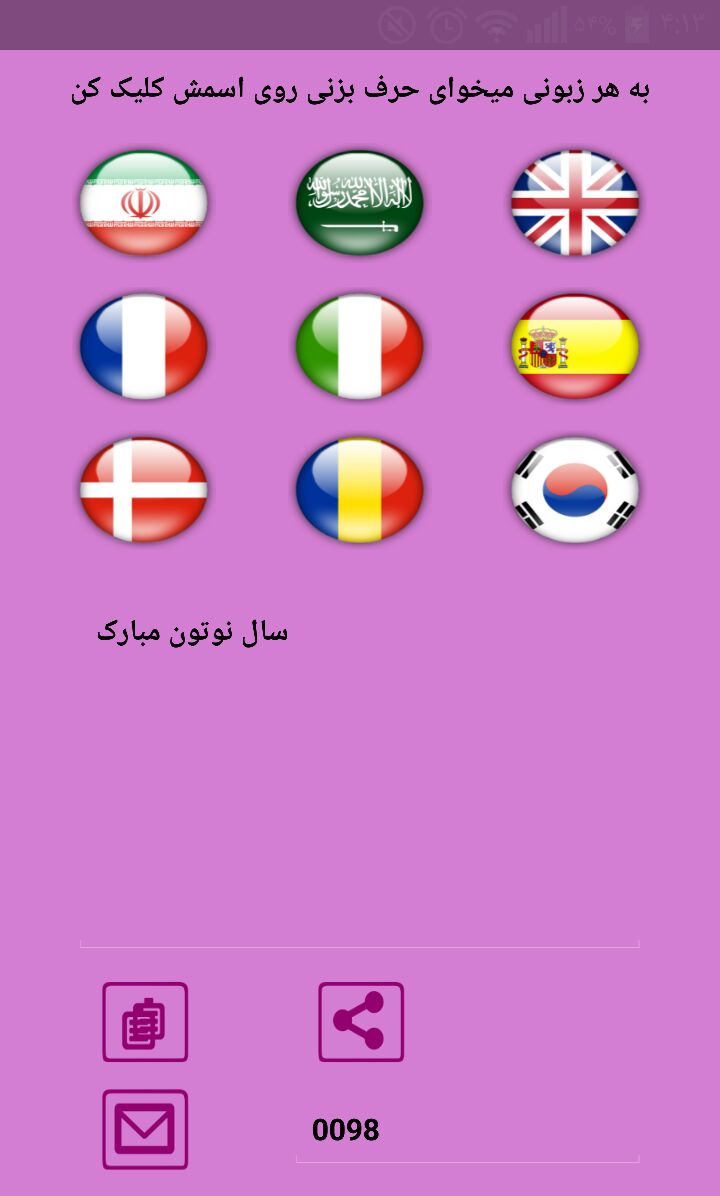Select the Denmark flag

144,490
